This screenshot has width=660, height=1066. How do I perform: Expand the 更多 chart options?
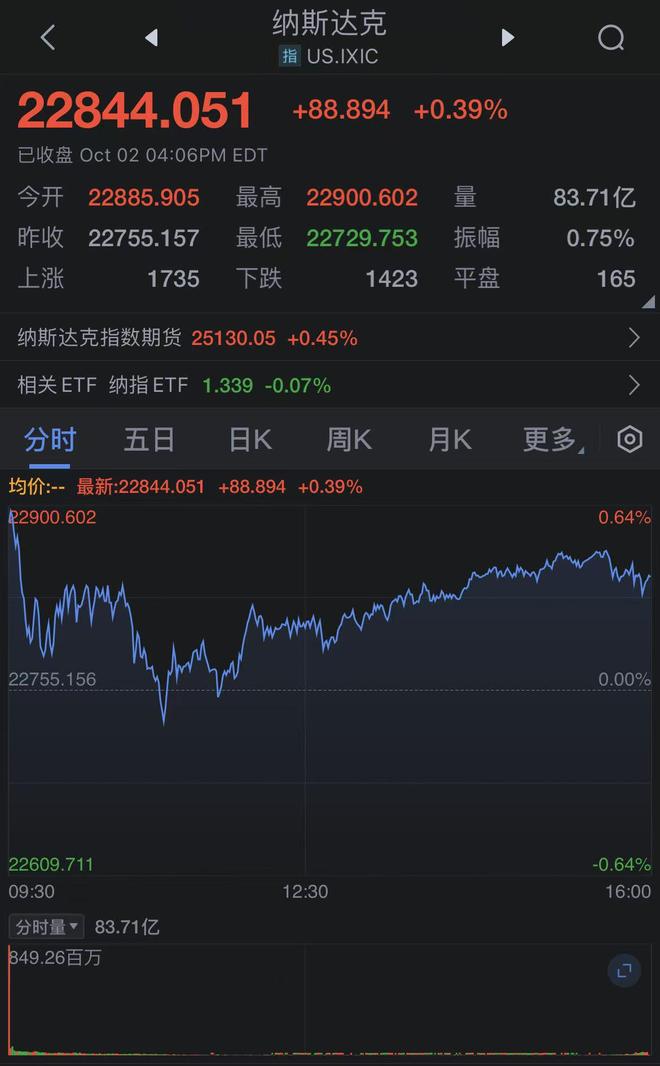click(x=551, y=439)
